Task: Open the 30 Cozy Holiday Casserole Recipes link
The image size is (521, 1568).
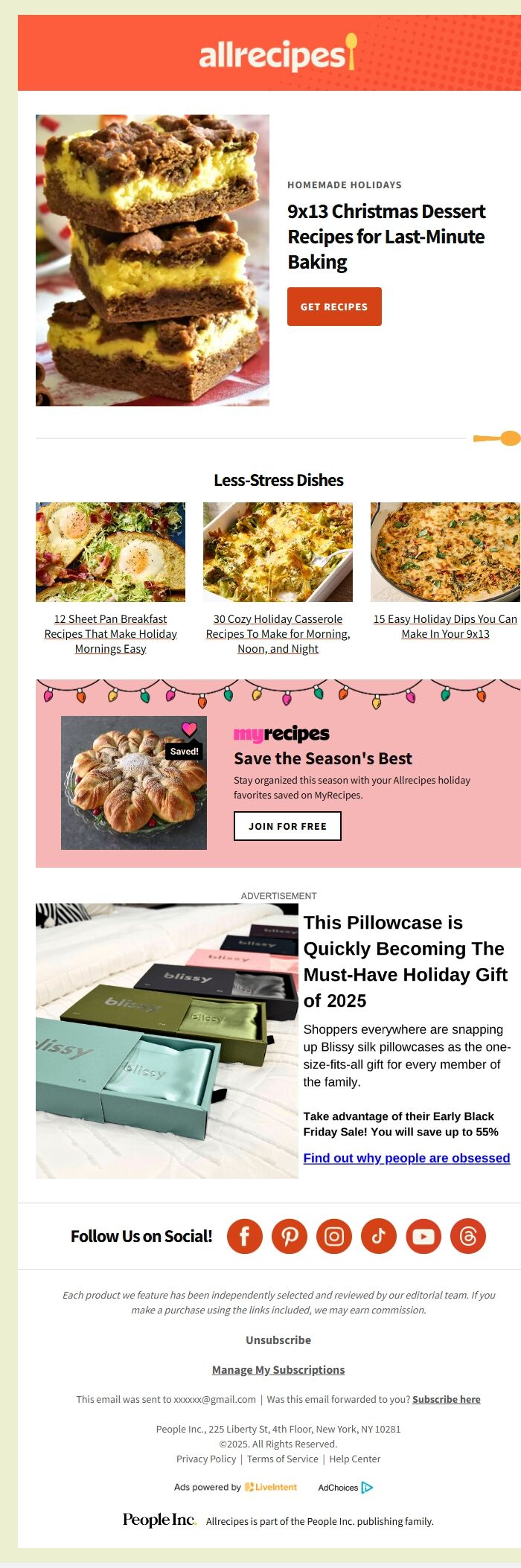Action: pos(278,633)
